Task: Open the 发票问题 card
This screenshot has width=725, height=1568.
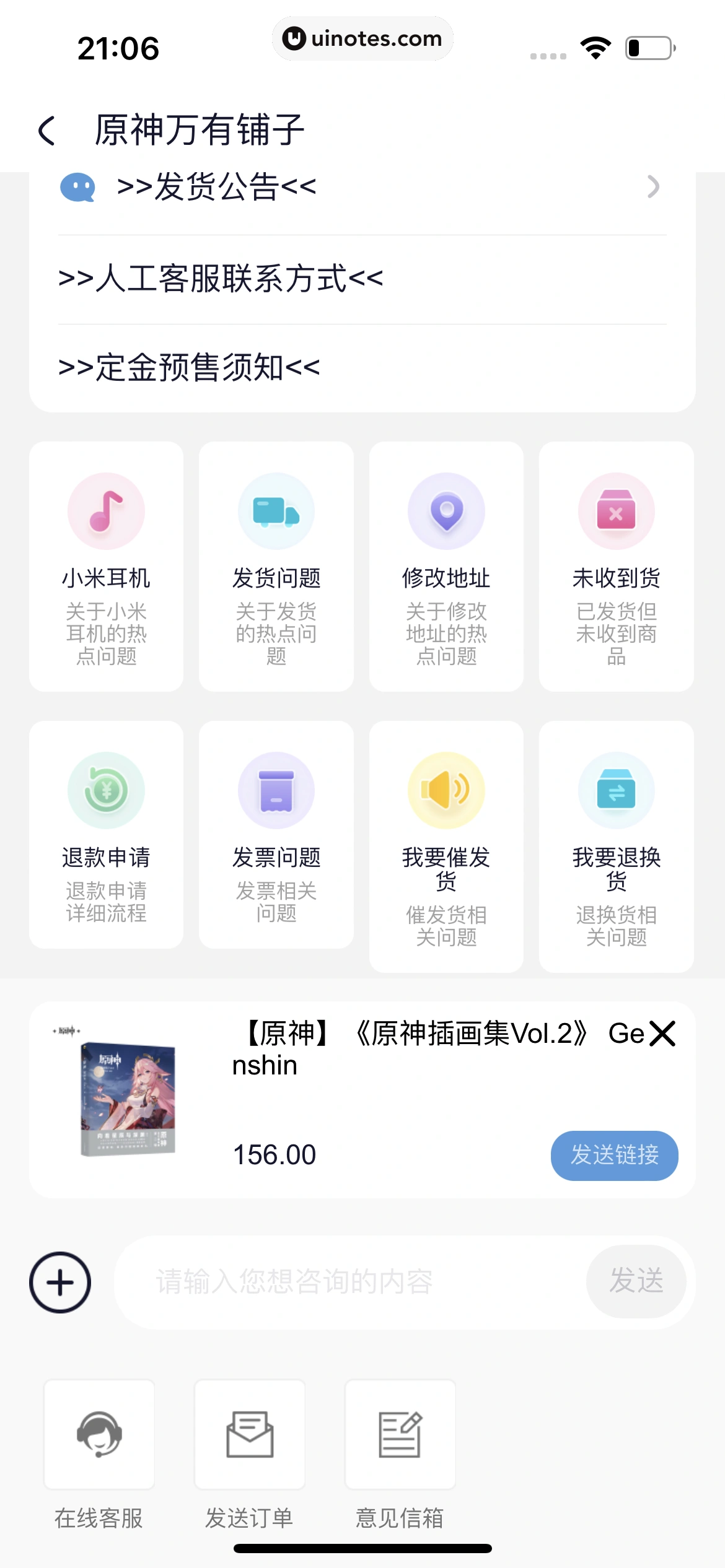Action: pyautogui.click(x=276, y=835)
